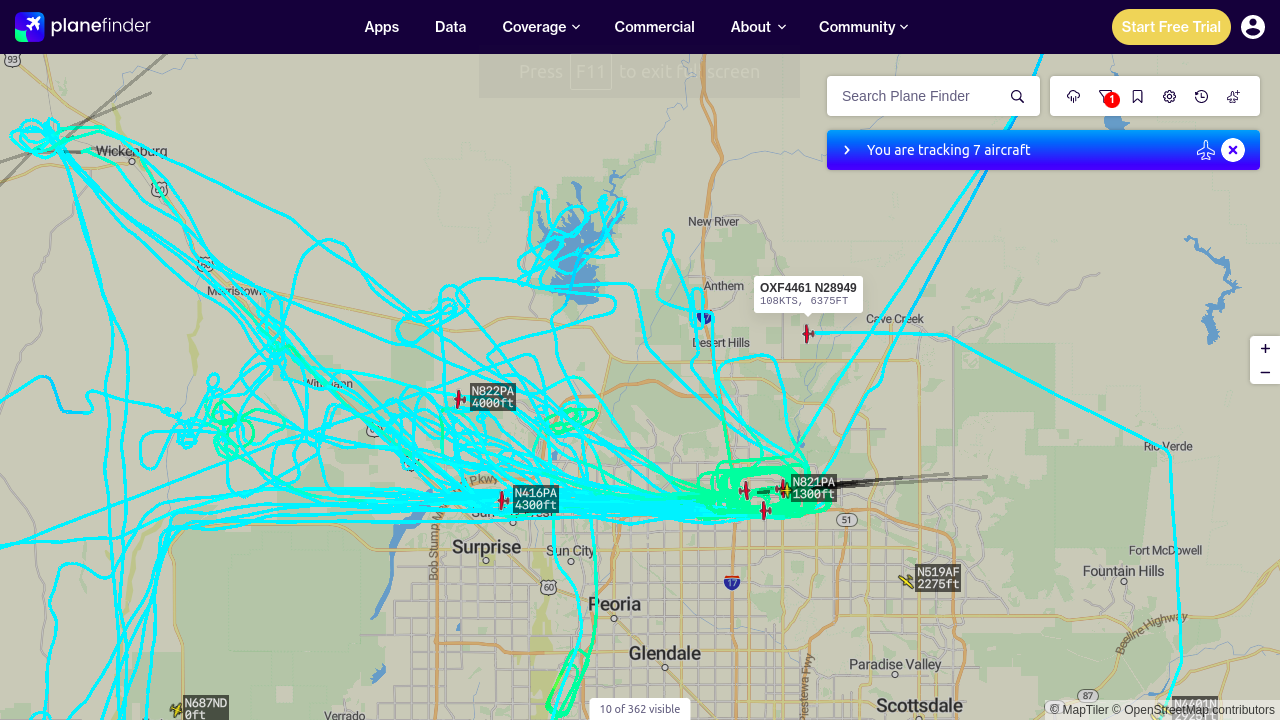
Task: Open the user account profile icon
Action: click(1253, 27)
